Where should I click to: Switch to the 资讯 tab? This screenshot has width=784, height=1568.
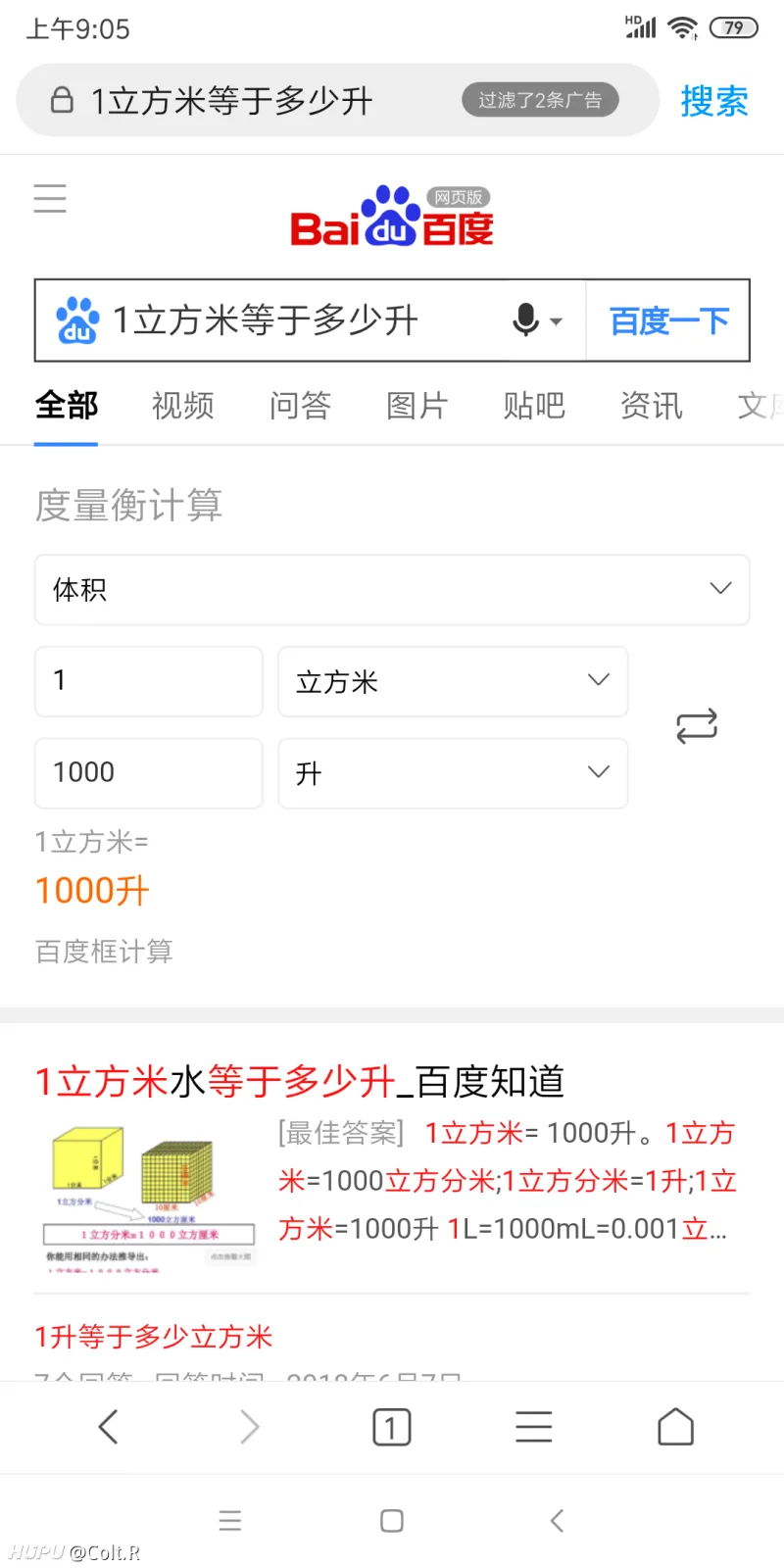pos(651,405)
